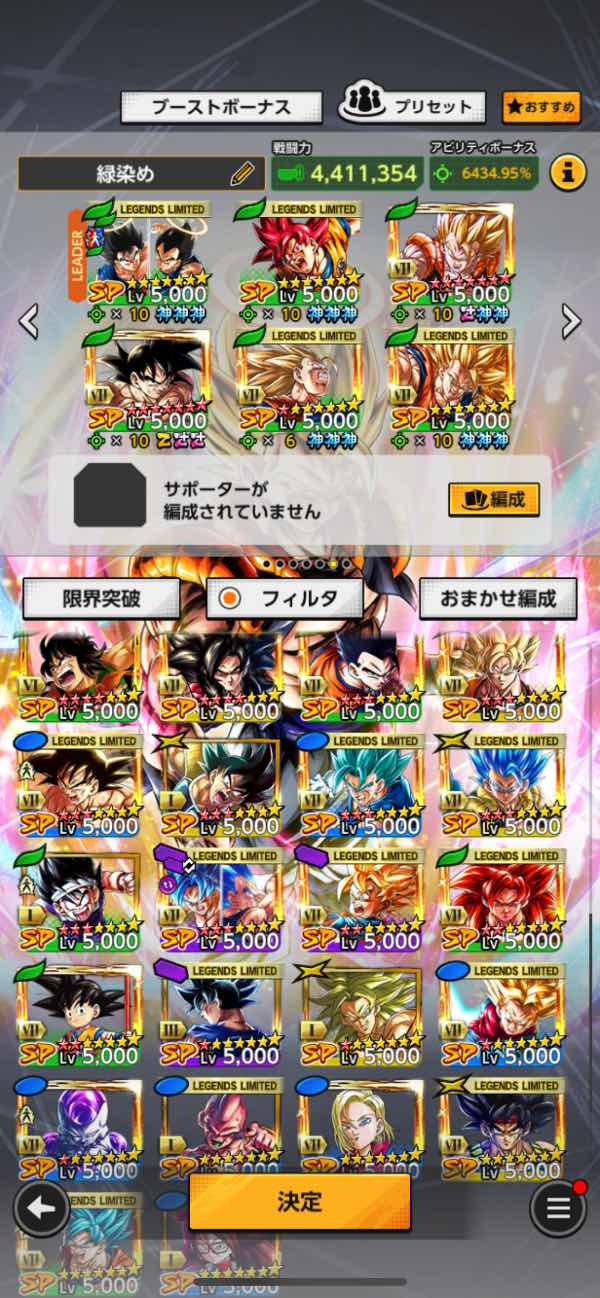Screen dimensions: 600x1298
Task: Go to the previous party with left arrow
Action: pyautogui.click(x=29, y=321)
